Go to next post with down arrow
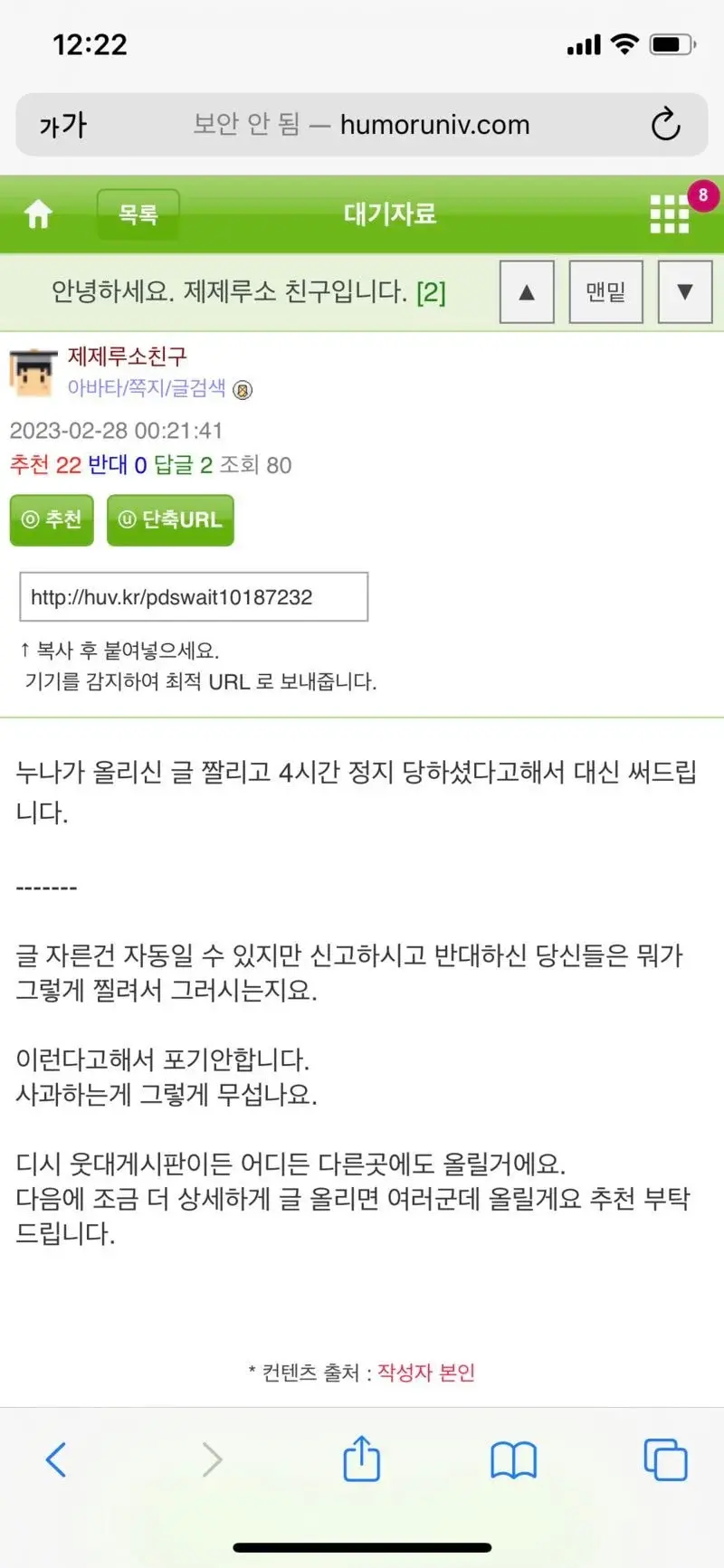This screenshot has height=1568, width=724. click(x=684, y=291)
